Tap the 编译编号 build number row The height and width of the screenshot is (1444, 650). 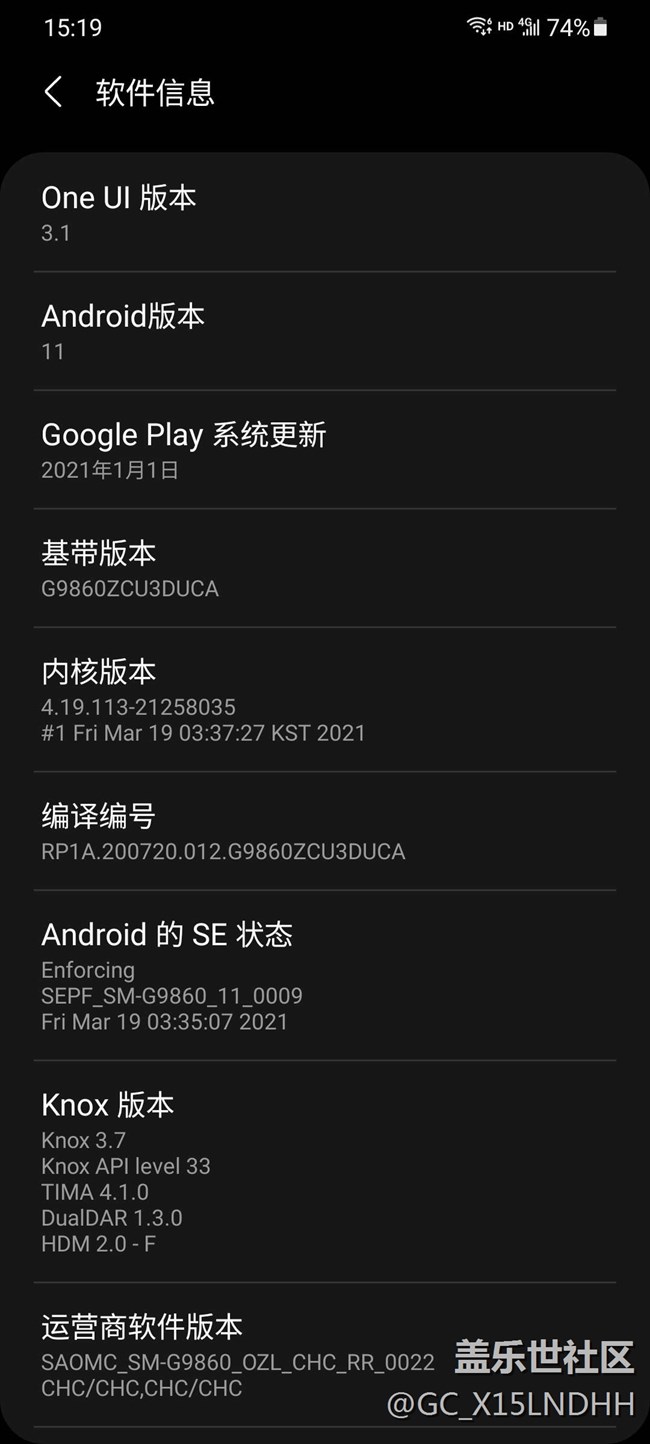click(x=324, y=832)
